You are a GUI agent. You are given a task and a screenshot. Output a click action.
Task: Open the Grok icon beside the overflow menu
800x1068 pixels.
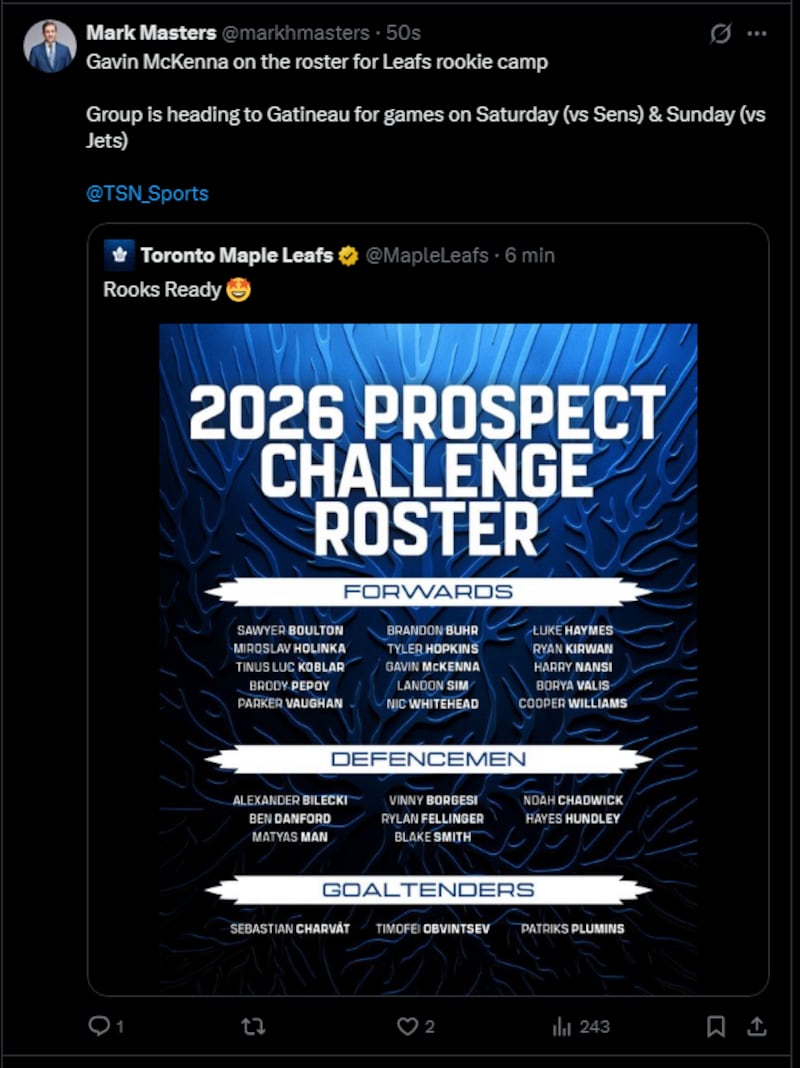point(720,33)
